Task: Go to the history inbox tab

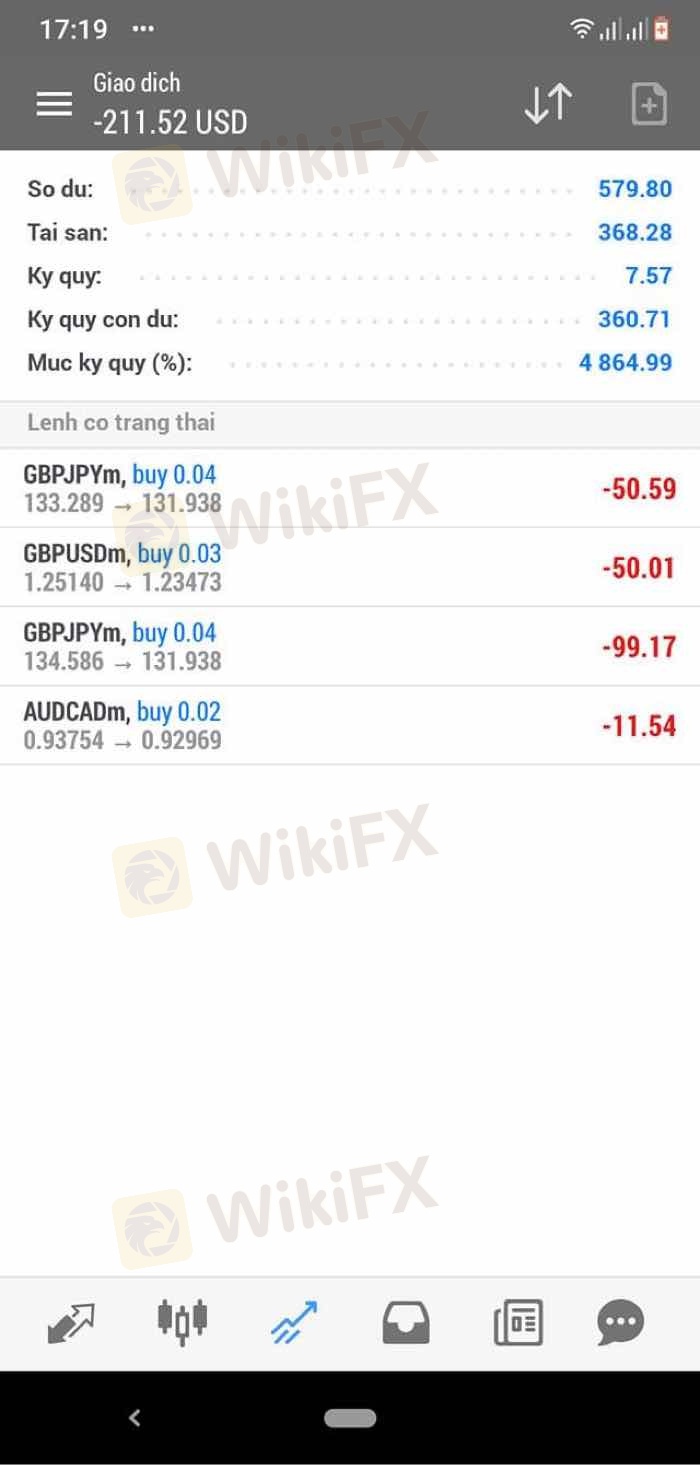Action: point(406,1323)
